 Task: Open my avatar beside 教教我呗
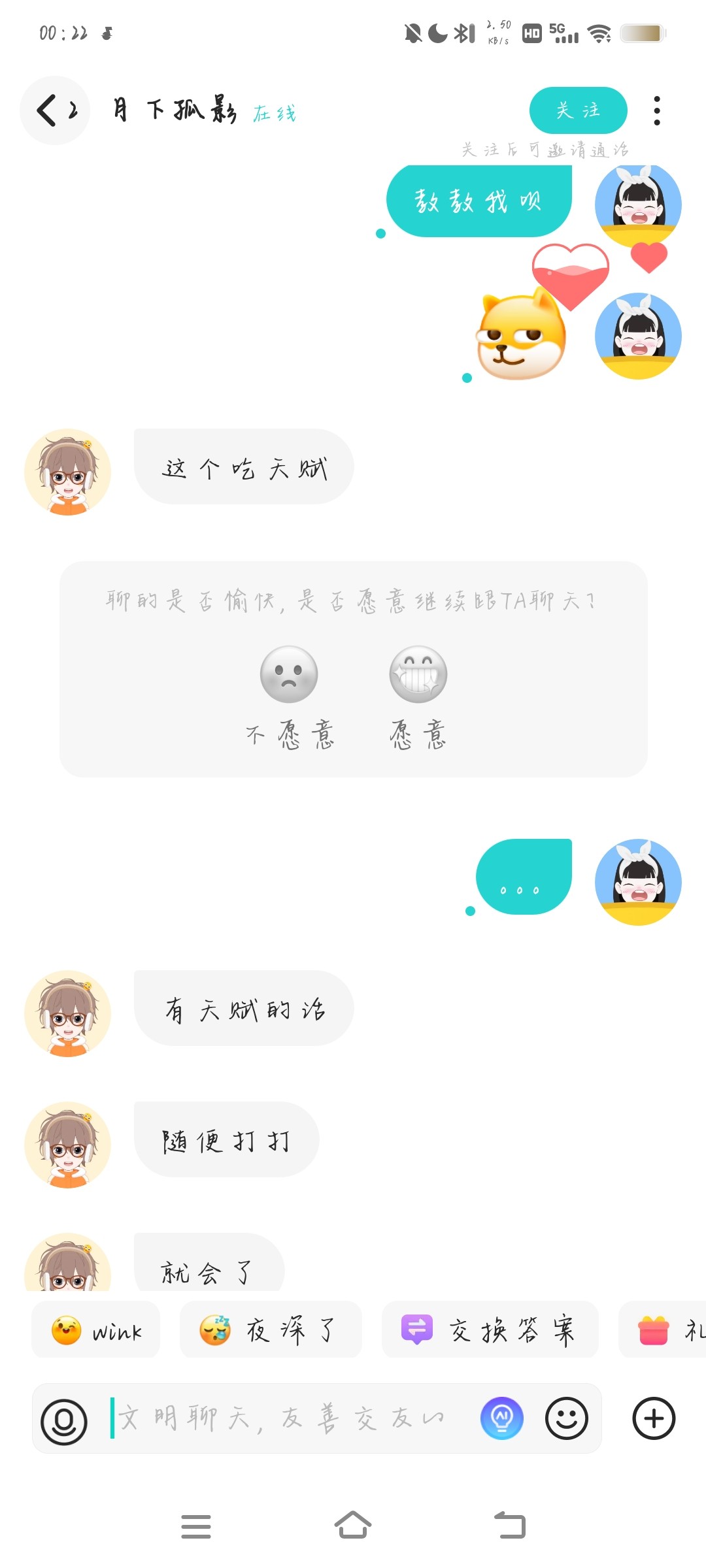(x=638, y=205)
